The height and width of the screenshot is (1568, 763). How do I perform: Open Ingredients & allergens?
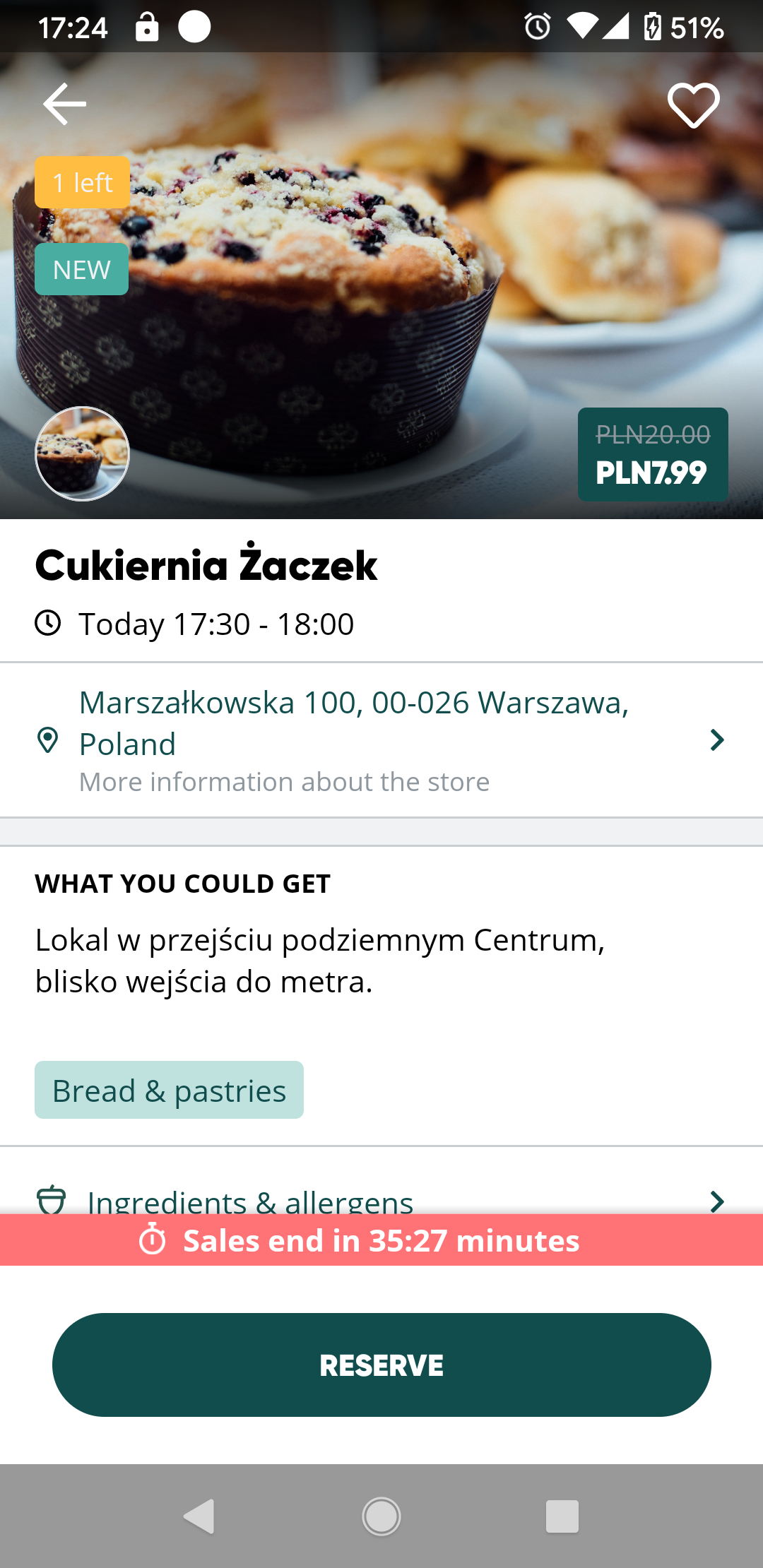point(381,1200)
